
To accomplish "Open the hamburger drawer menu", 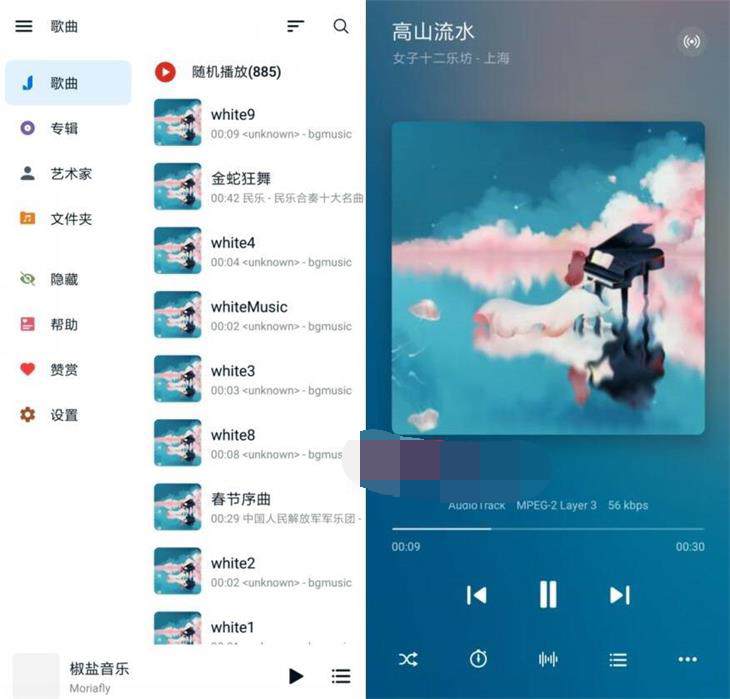I will 24,27.
